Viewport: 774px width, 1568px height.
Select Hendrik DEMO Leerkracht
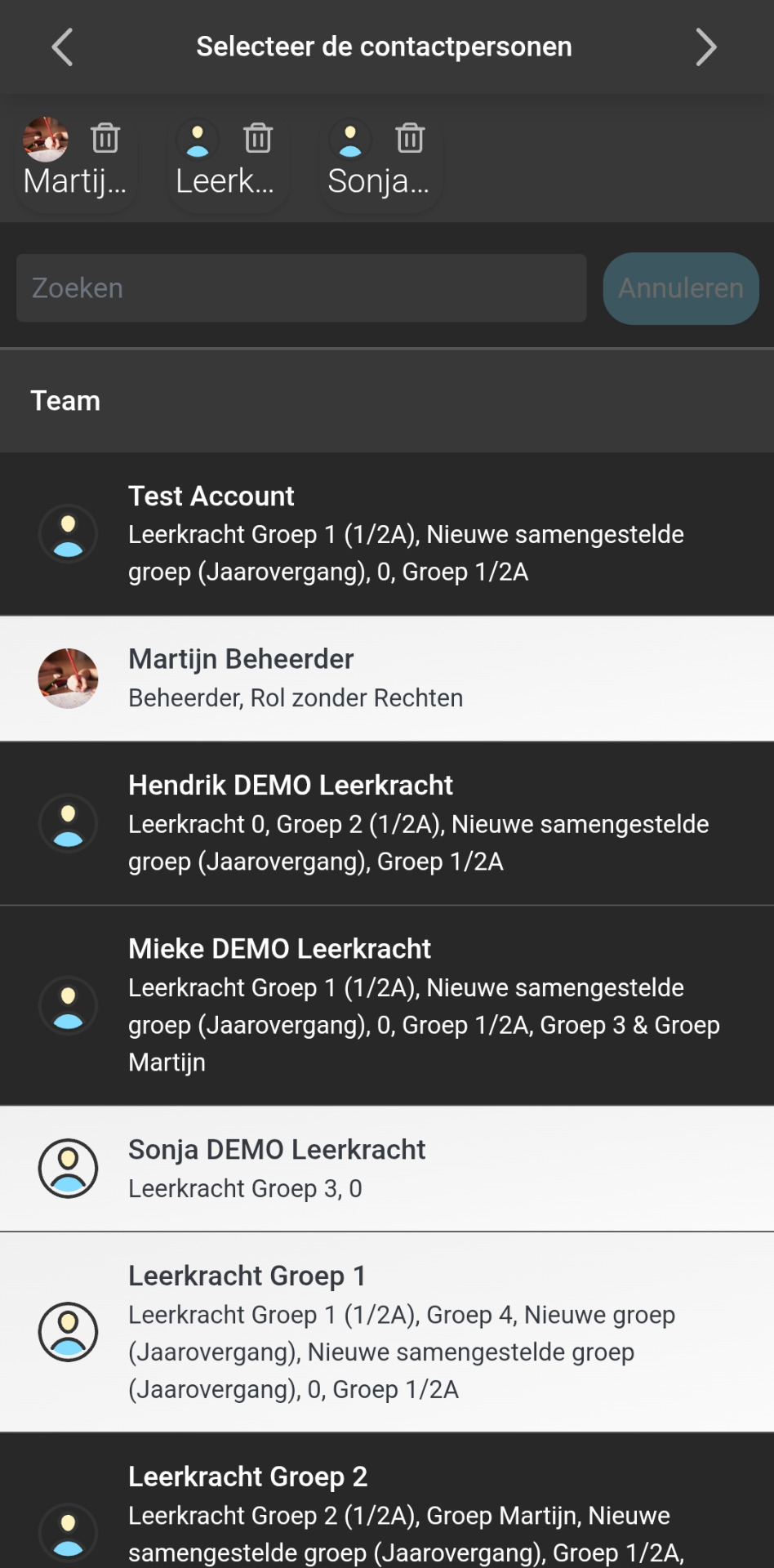(387, 823)
